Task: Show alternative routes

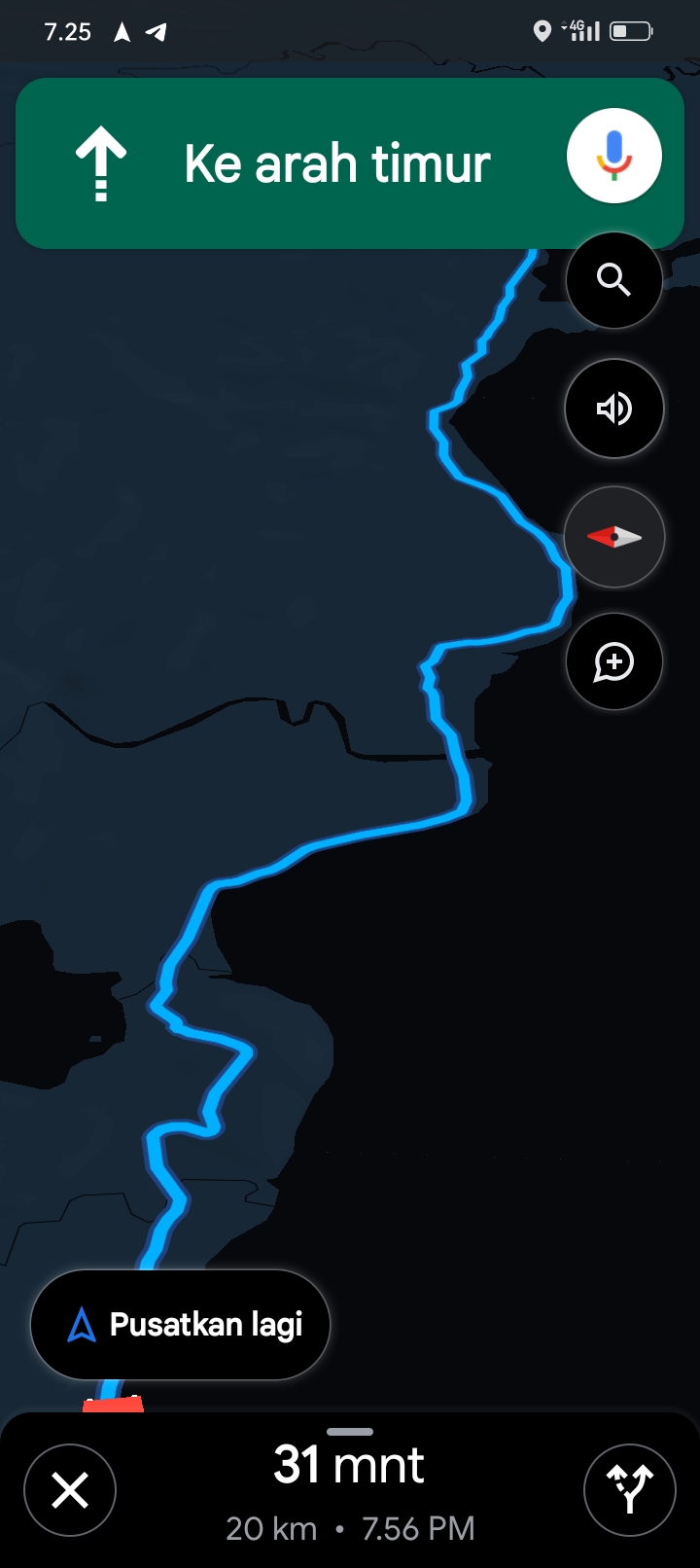Action: [x=630, y=1490]
